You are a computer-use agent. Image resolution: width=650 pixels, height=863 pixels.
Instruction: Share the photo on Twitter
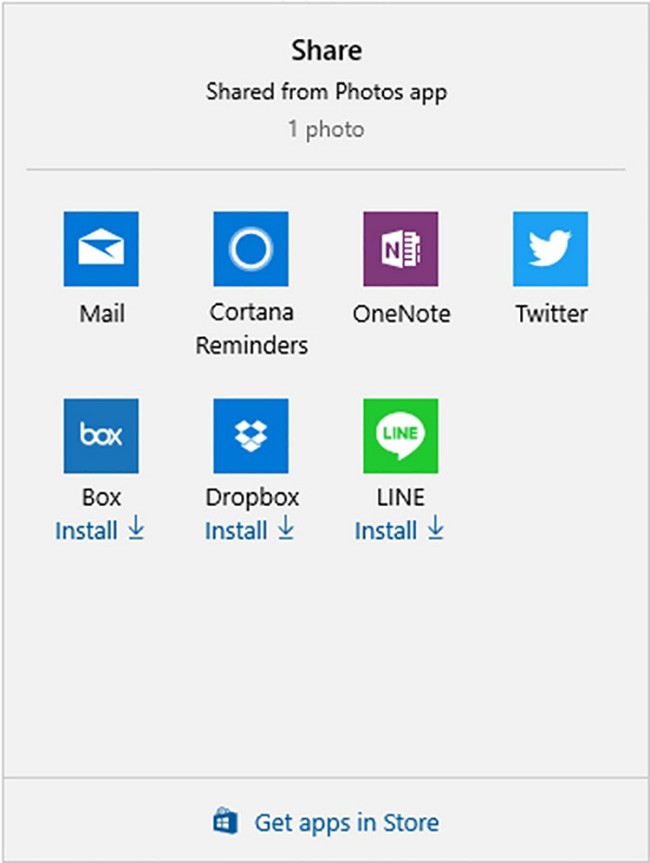[551, 249]
